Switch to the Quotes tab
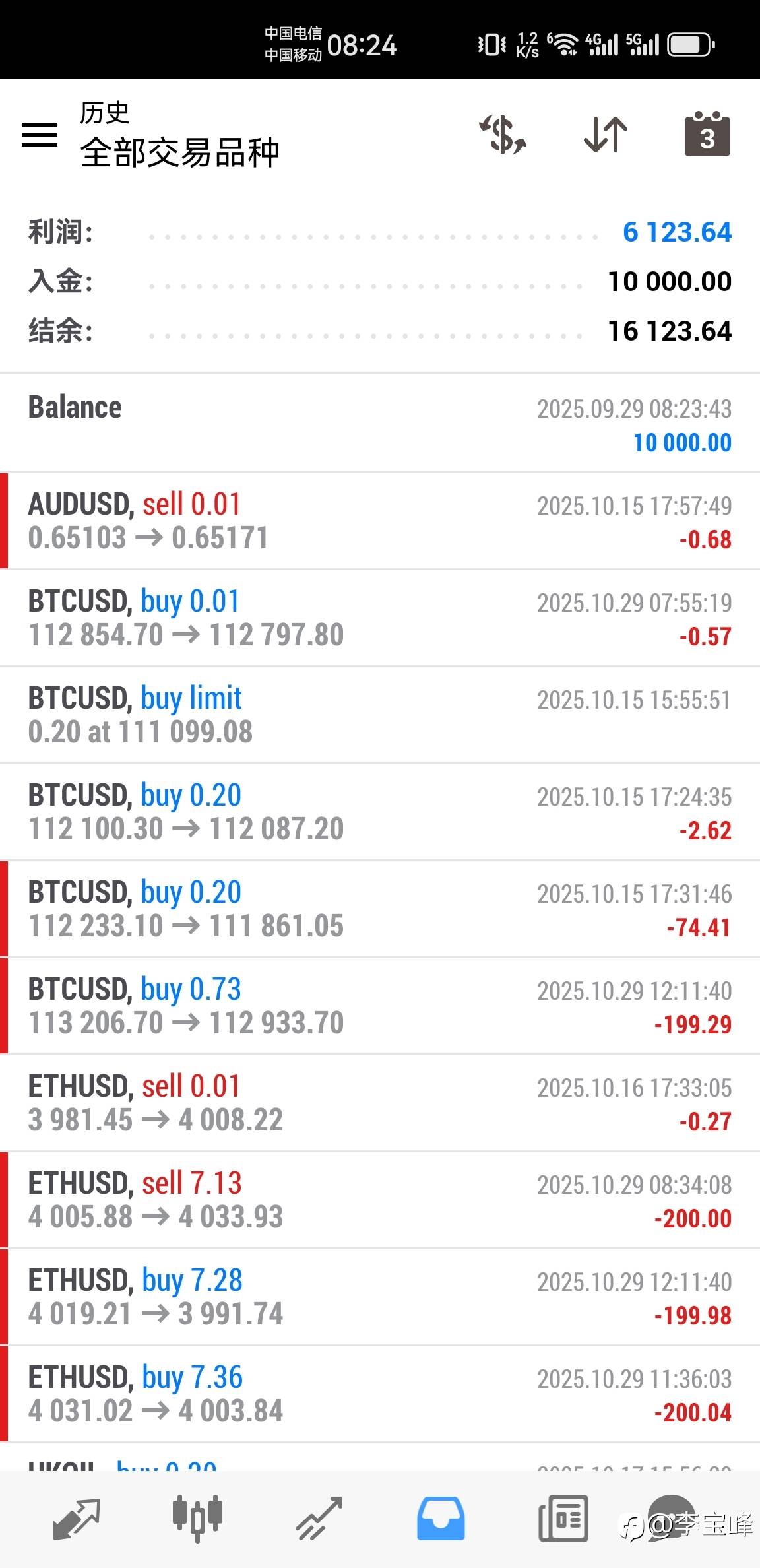 pyautogui.click(x=76, y=1519)
